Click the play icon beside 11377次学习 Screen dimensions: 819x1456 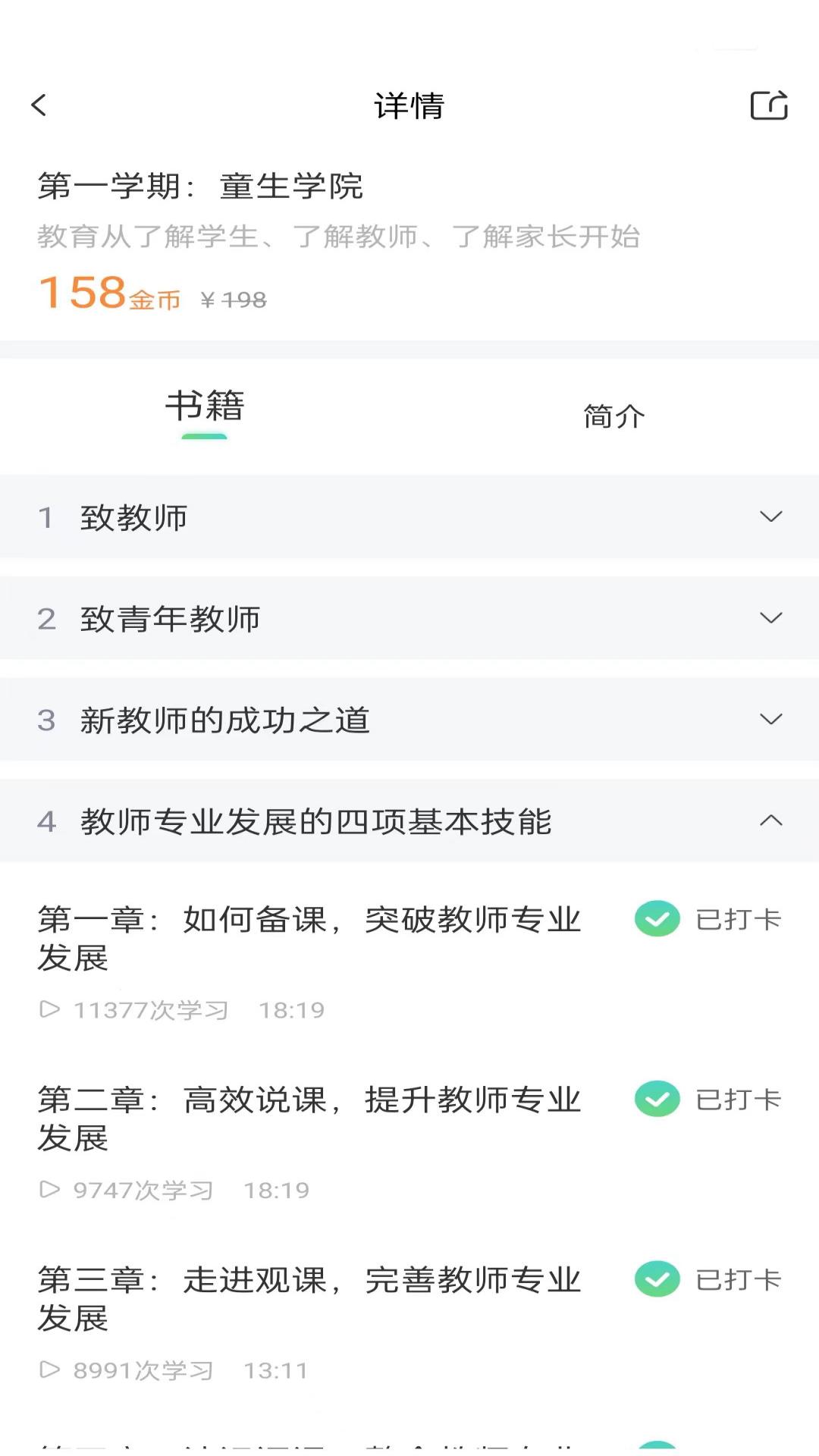49,1009
